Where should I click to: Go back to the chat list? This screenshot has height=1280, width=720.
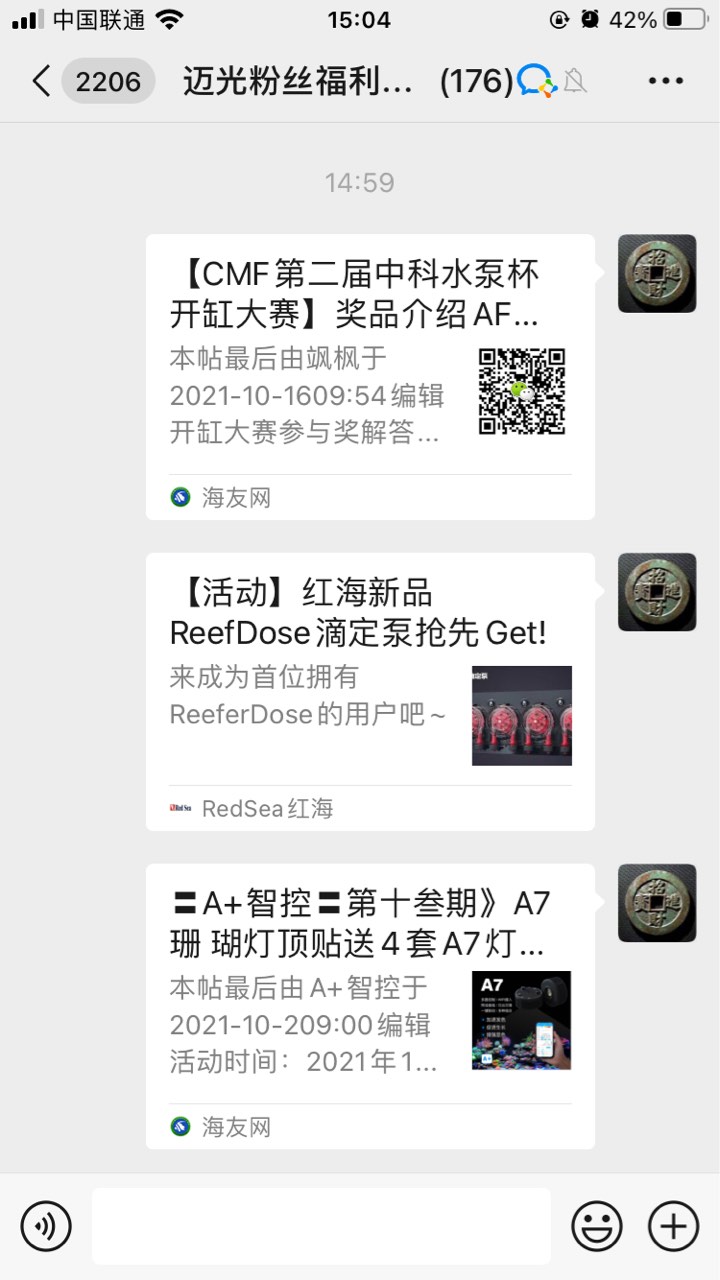[x=42, y=81]
